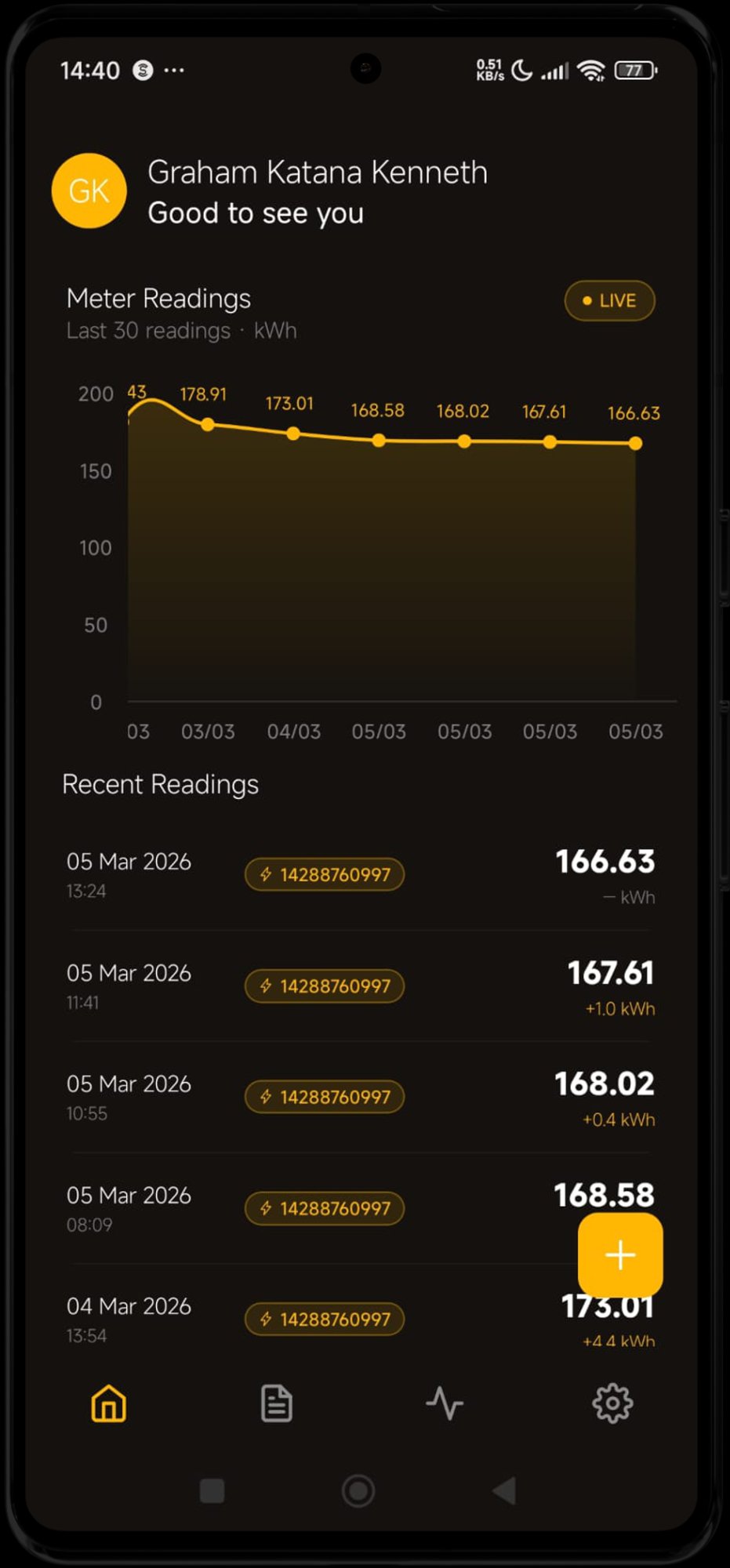This screenshot has width=730, height=1568.
Task: Open the Readings document tab at the bottom
Action: (276, 1403)
